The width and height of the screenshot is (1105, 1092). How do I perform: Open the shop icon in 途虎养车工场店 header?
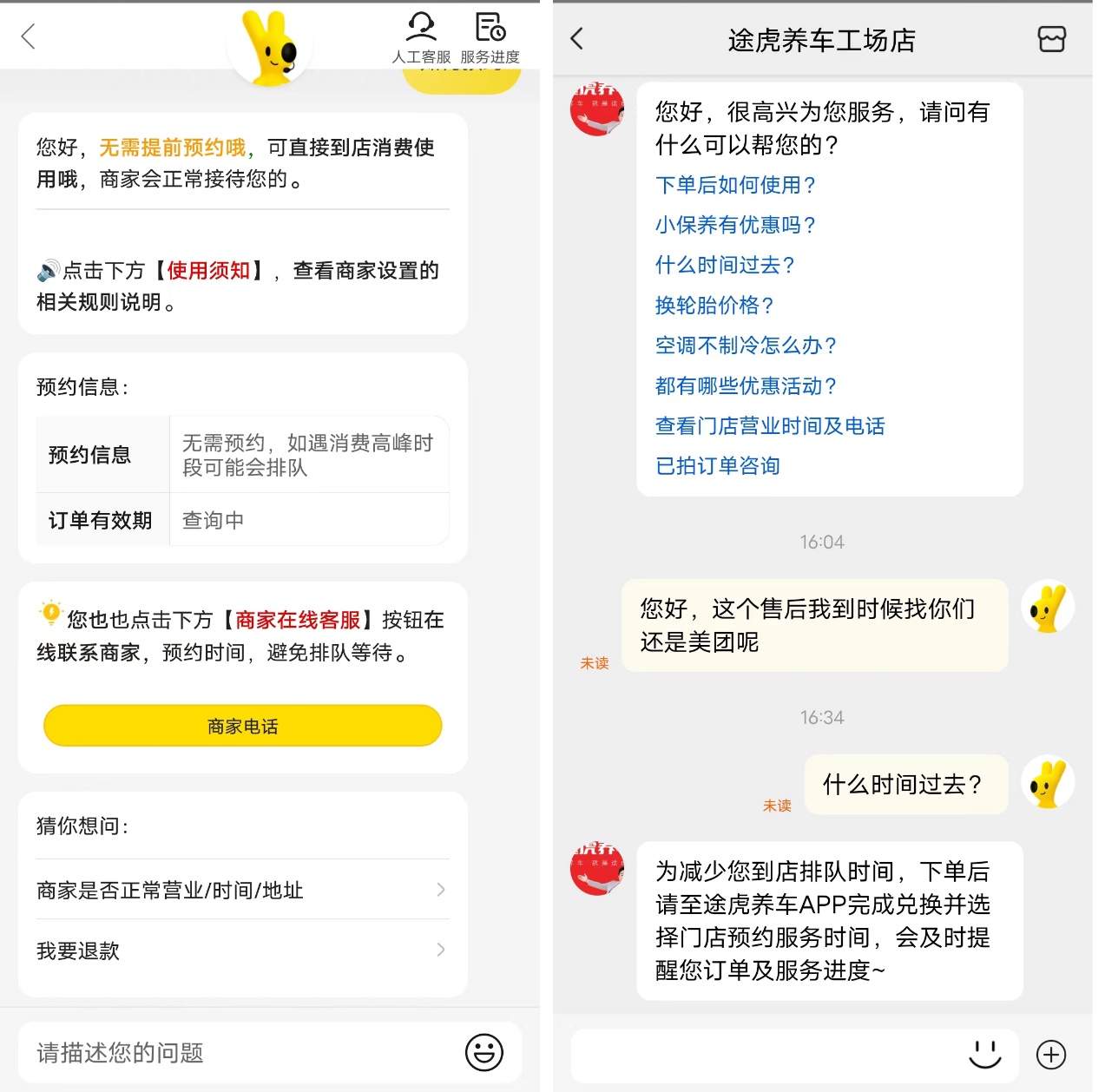coord(1051,39)
